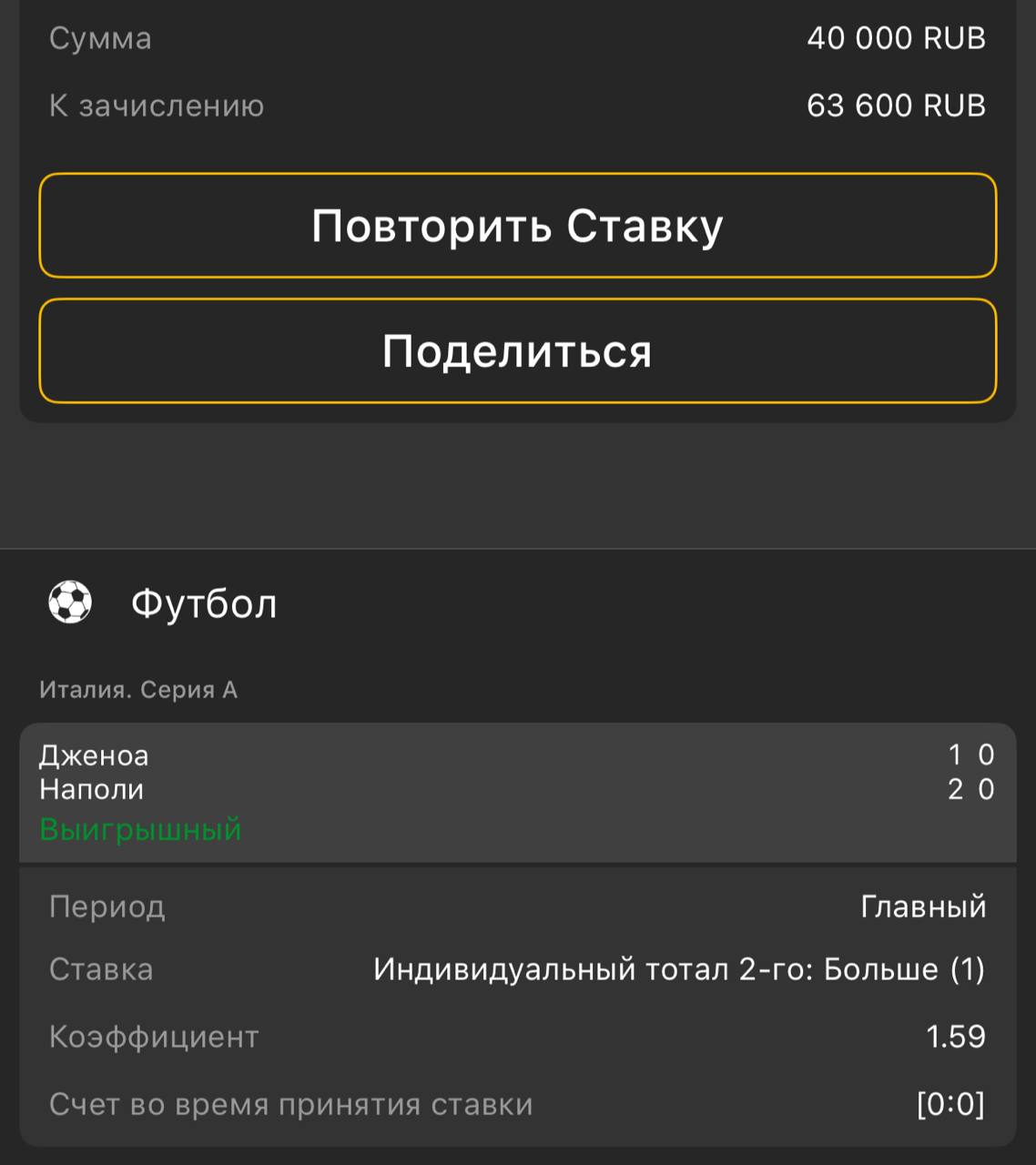1036x1165 pixels.
Task: Open the Дженоа – Наполи match card
Action: [517, 790]
